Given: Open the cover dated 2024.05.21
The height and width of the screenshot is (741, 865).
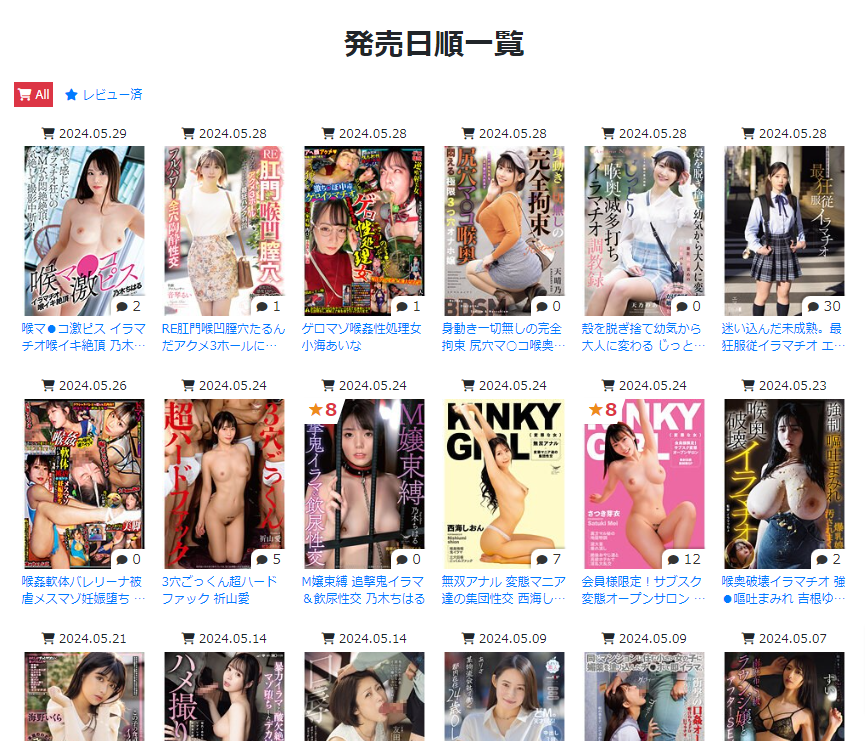Looking at the screenshot, I should pyautogui.click(x=84, y=696).
